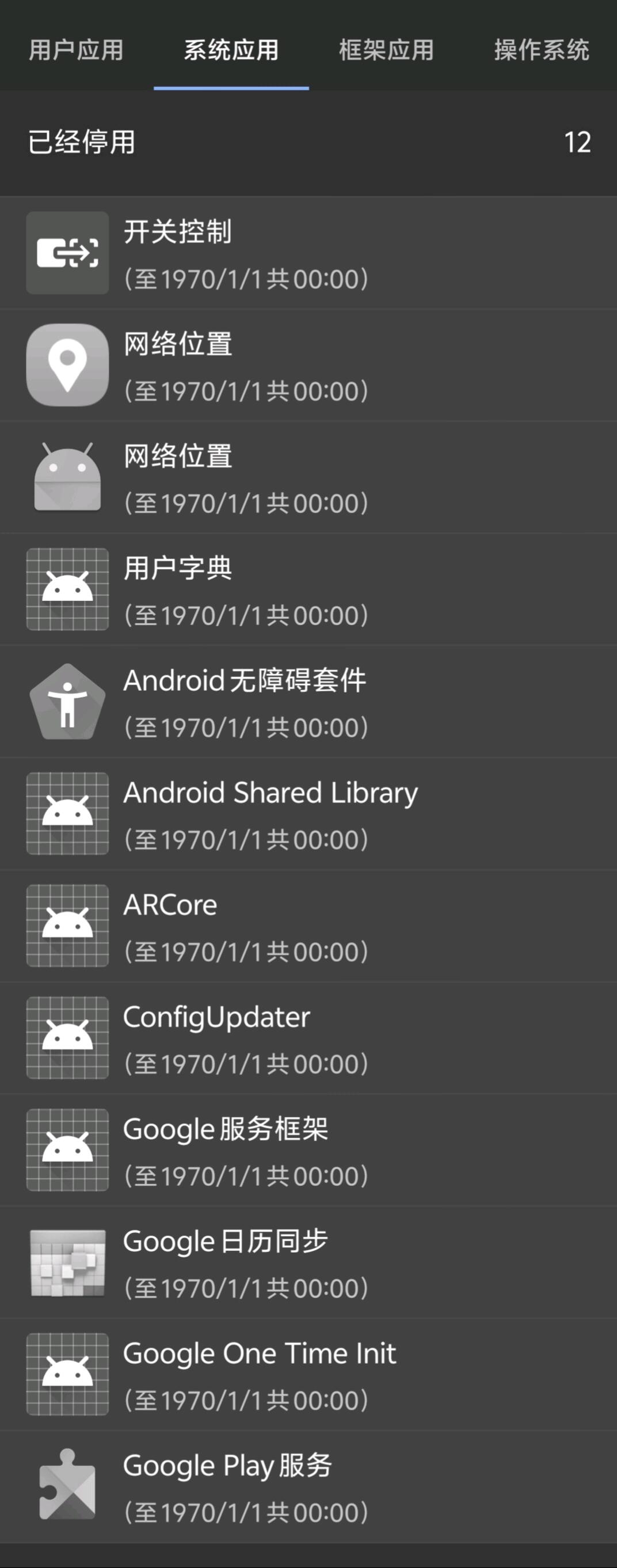Open Android 无障碍套件 details
Screen dimensions: 617x1568
308,702
